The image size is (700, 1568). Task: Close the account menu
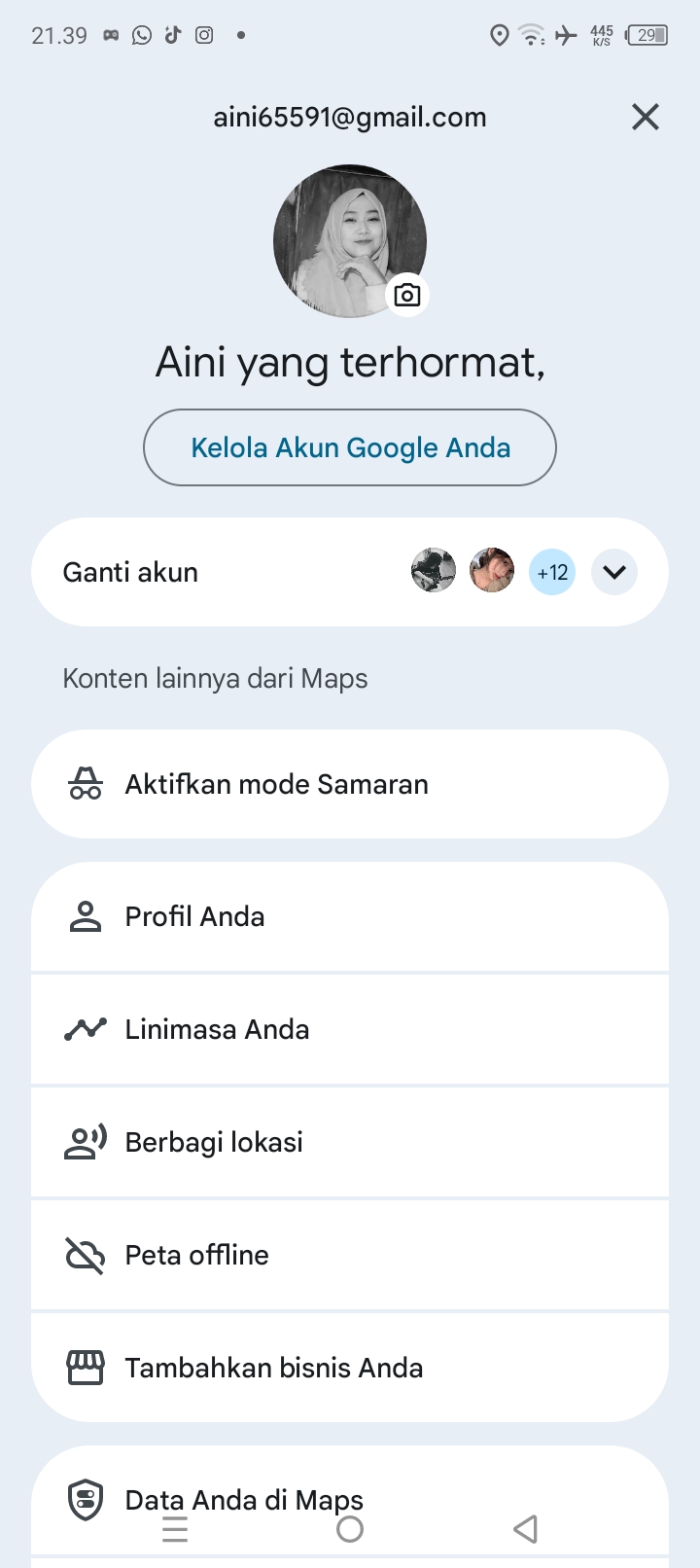(x=646, y=118)
